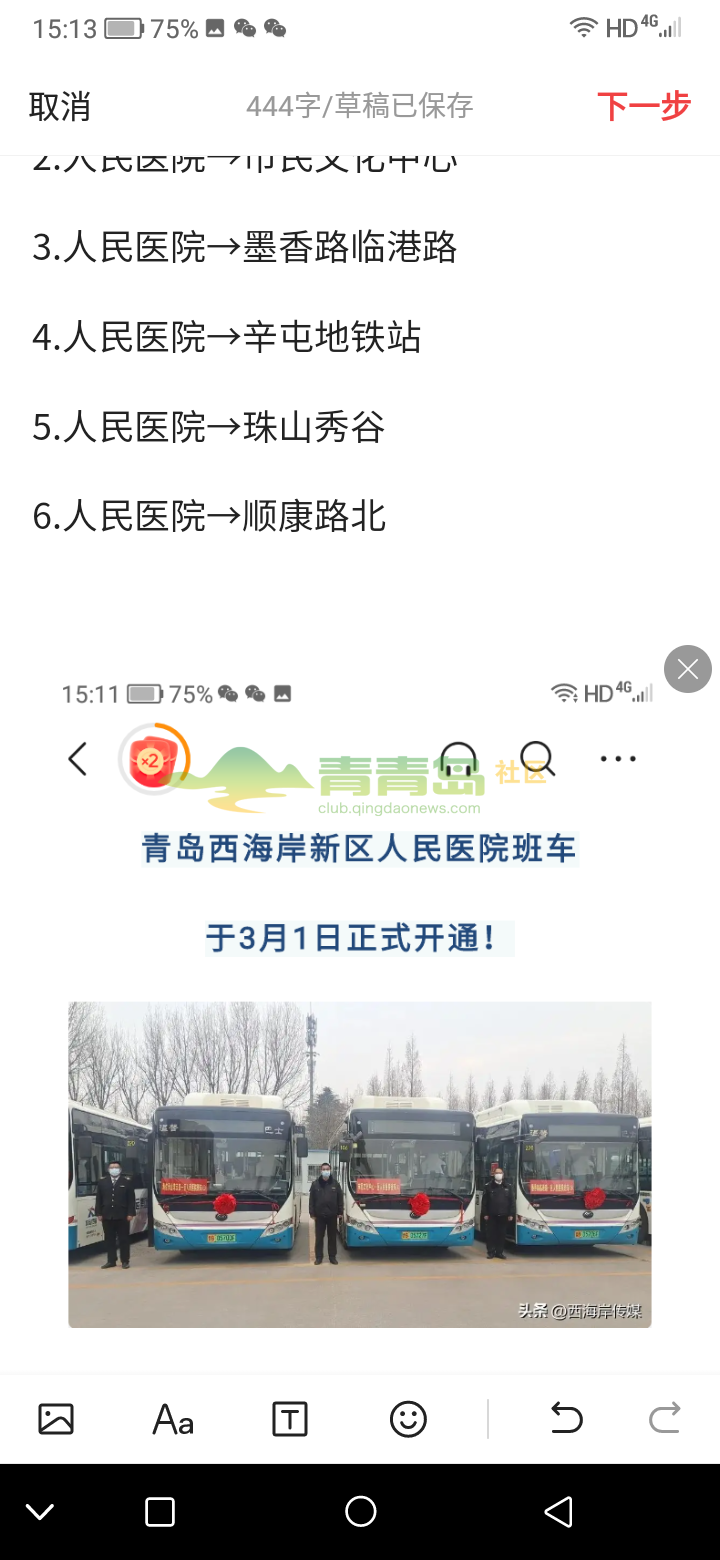Remove the inserted screenshot image
The image size is (720, 1560).
pyautogui.click(x=687, y=669)
